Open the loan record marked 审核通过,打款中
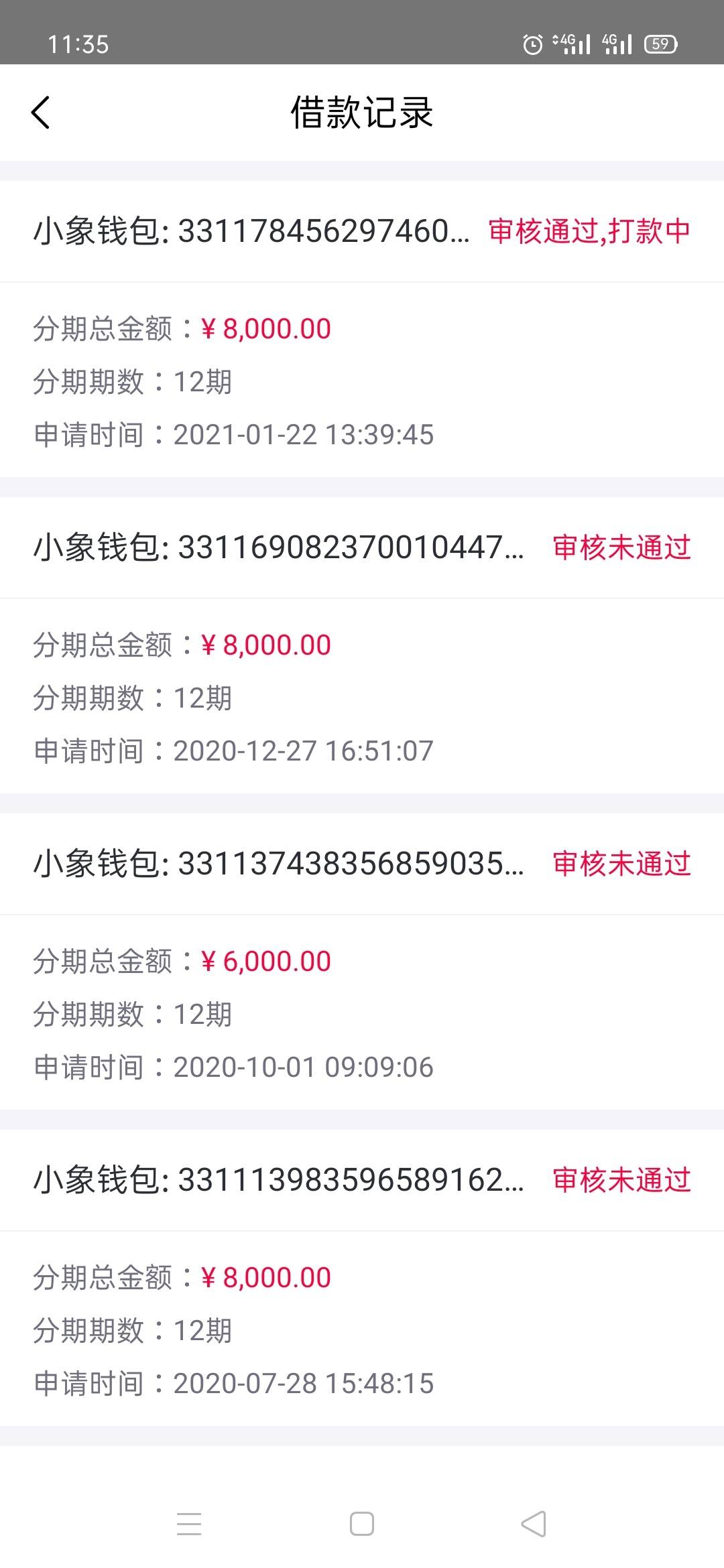 362,329
